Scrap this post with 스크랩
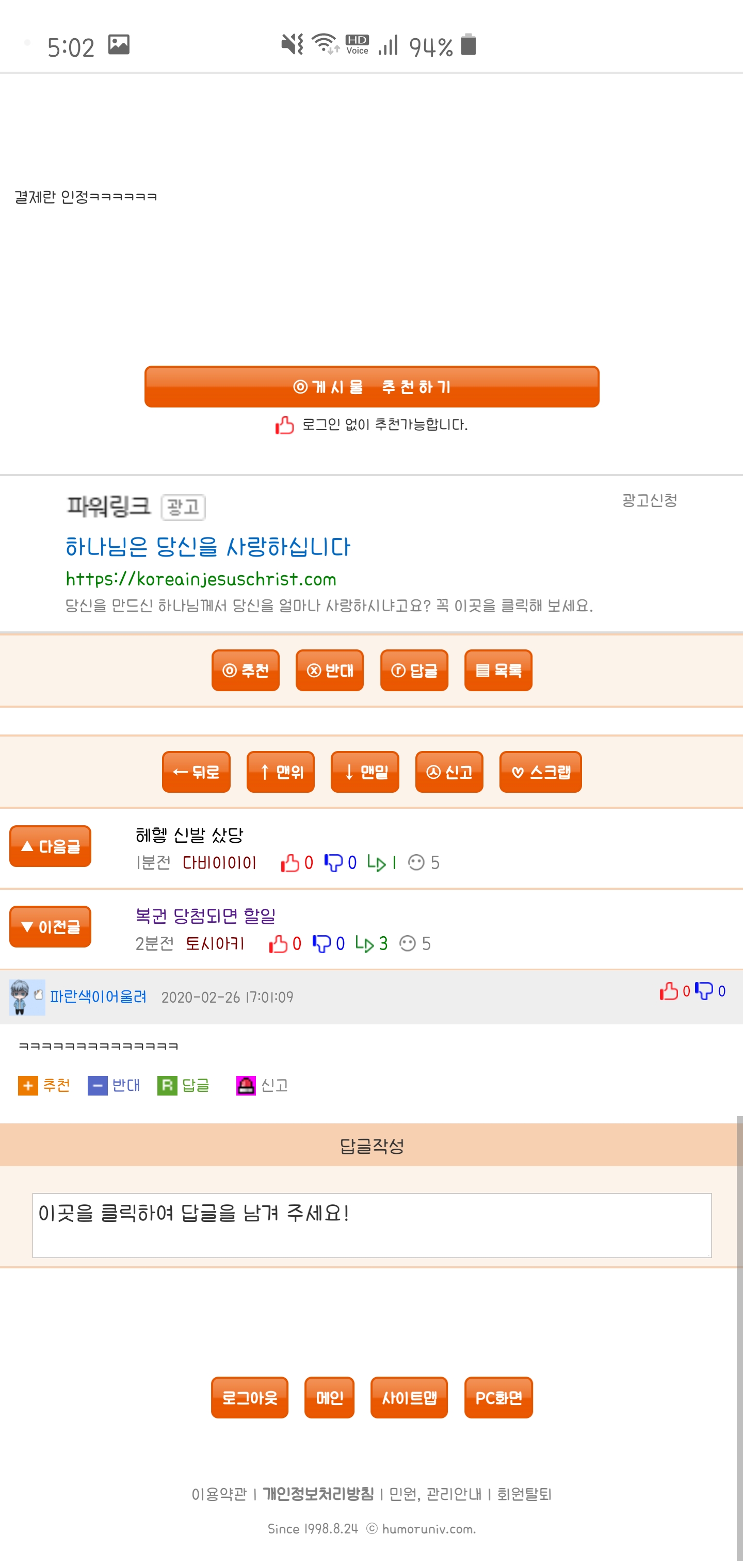This screenshot has width=743, height=1568. (x=540, y=772)
